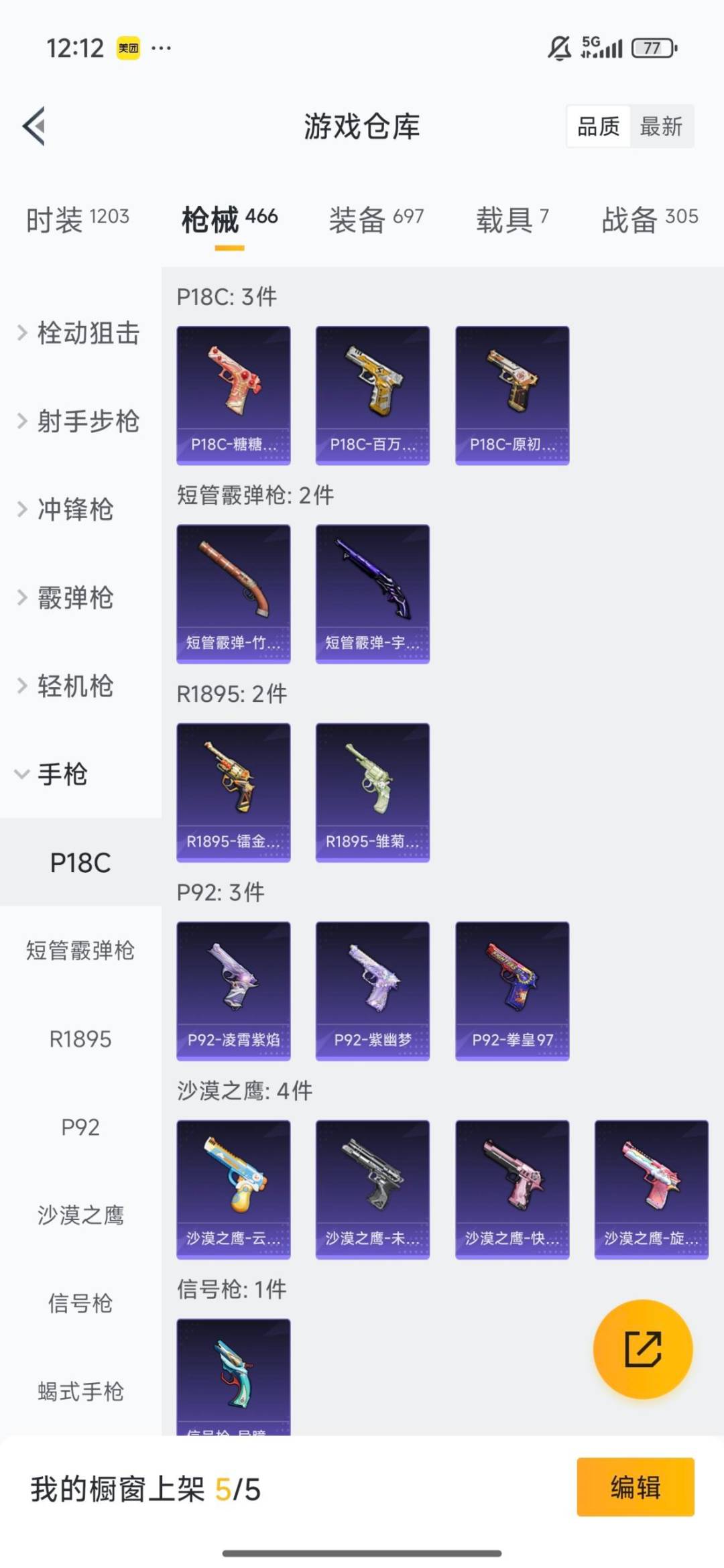Enable 品质 sorting mode
This screenshot has height=1568, width=724.
(599, 127)
